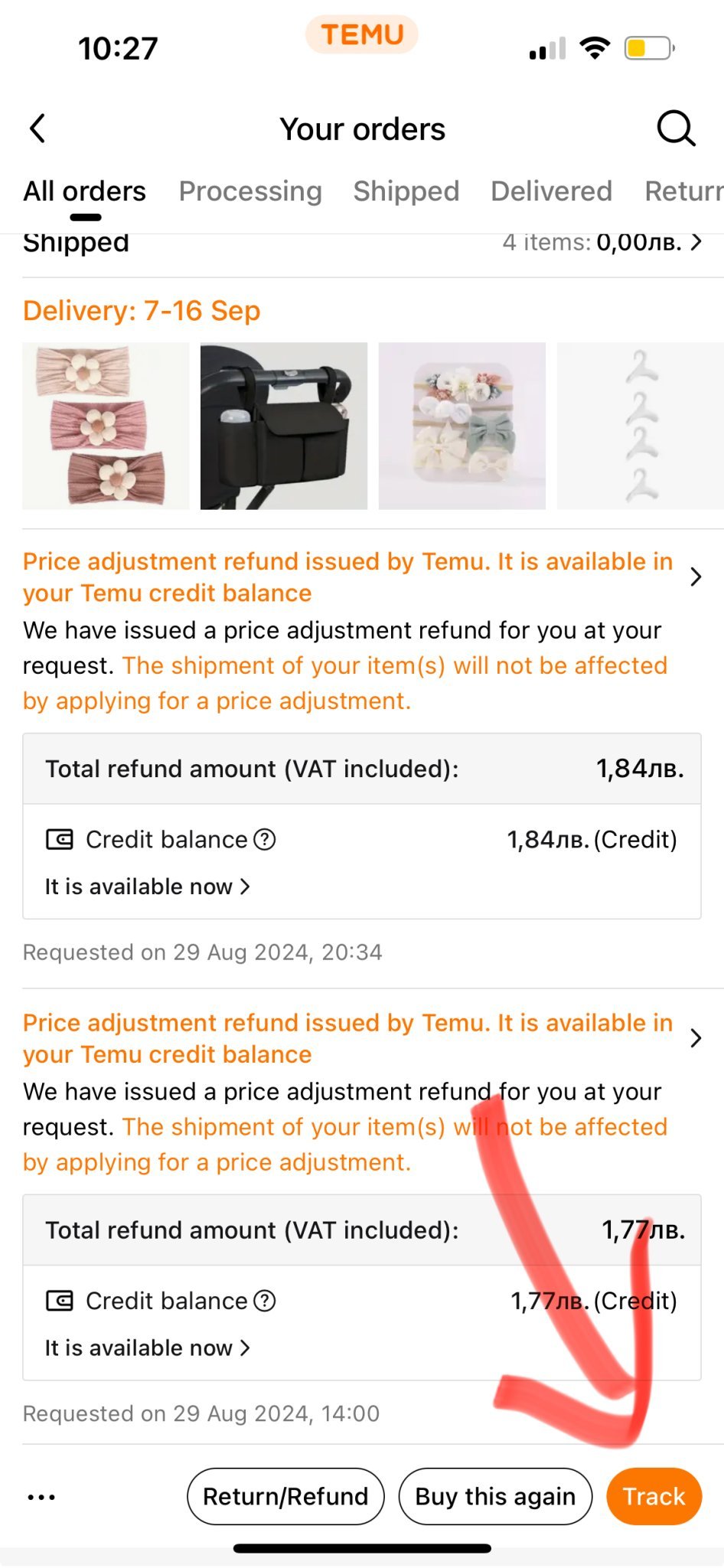Tap It is available now under 1,77лв. credit
Screen dimensions: 724x1568
click(x=147, y=1347)
